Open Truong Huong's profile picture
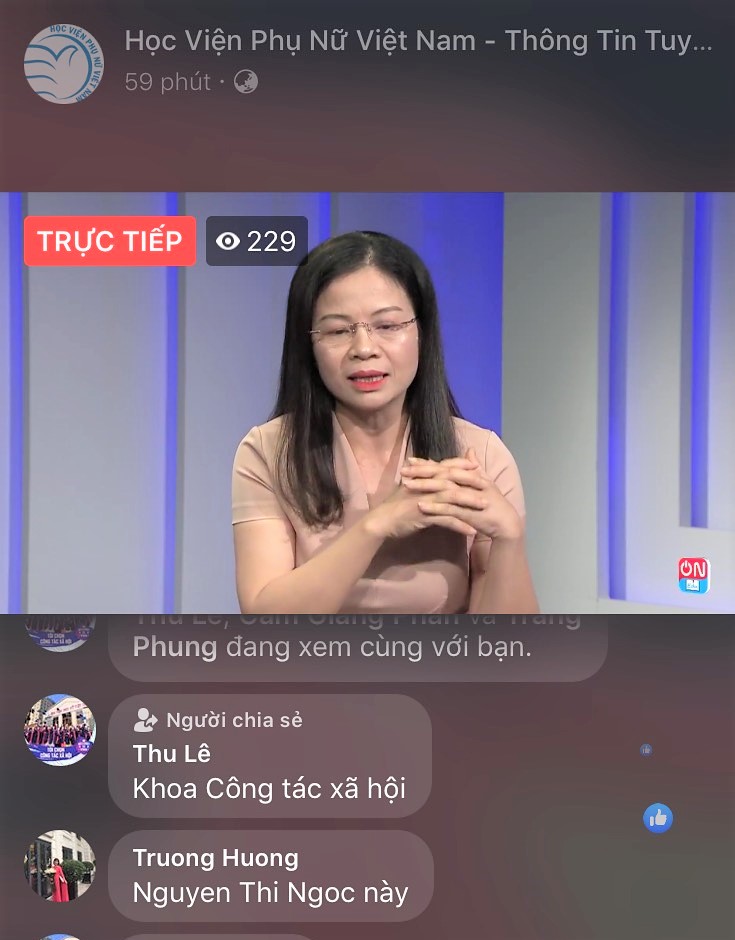 pos(60,866)
